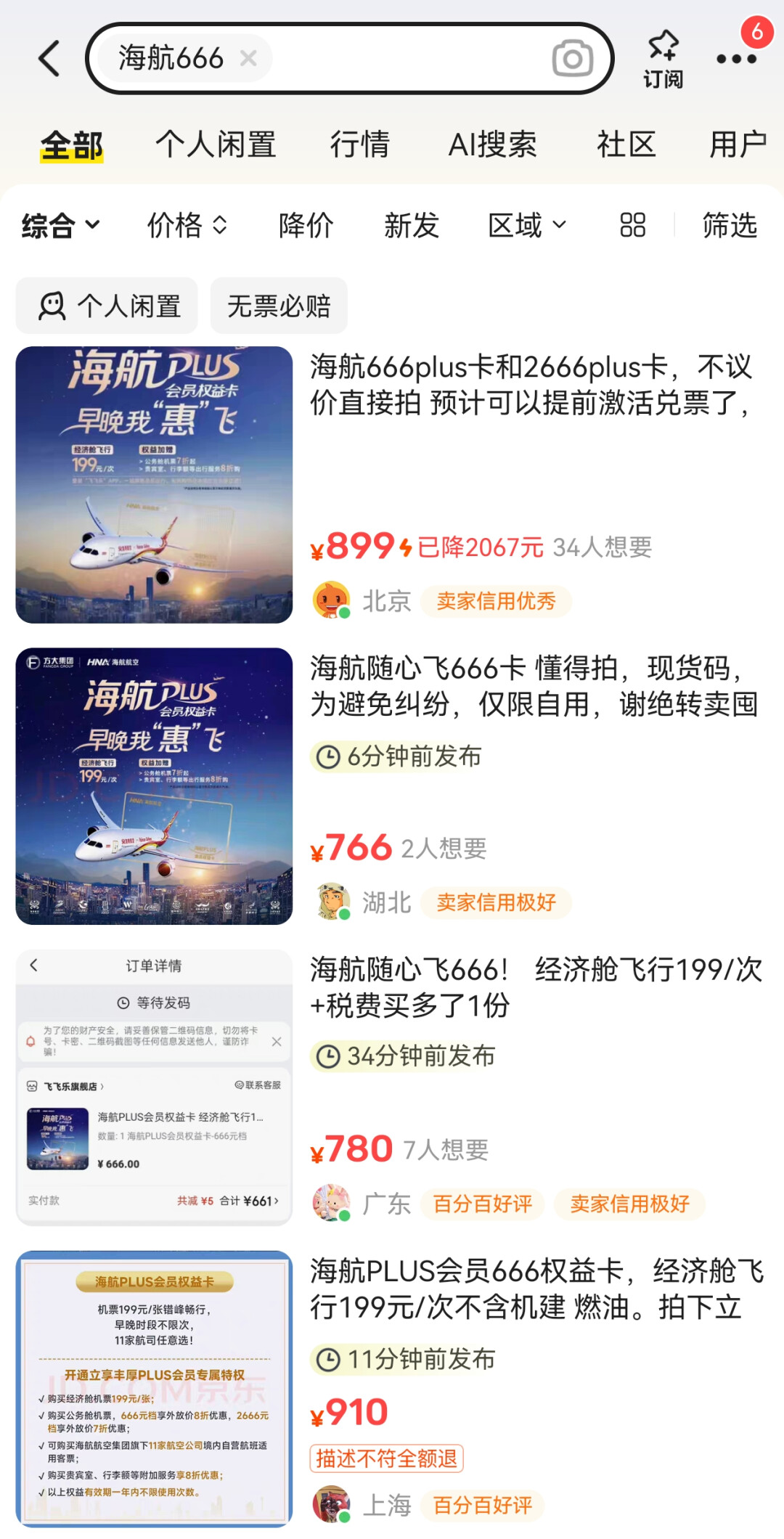Show 降价 listings

click(x=306, y=226)
